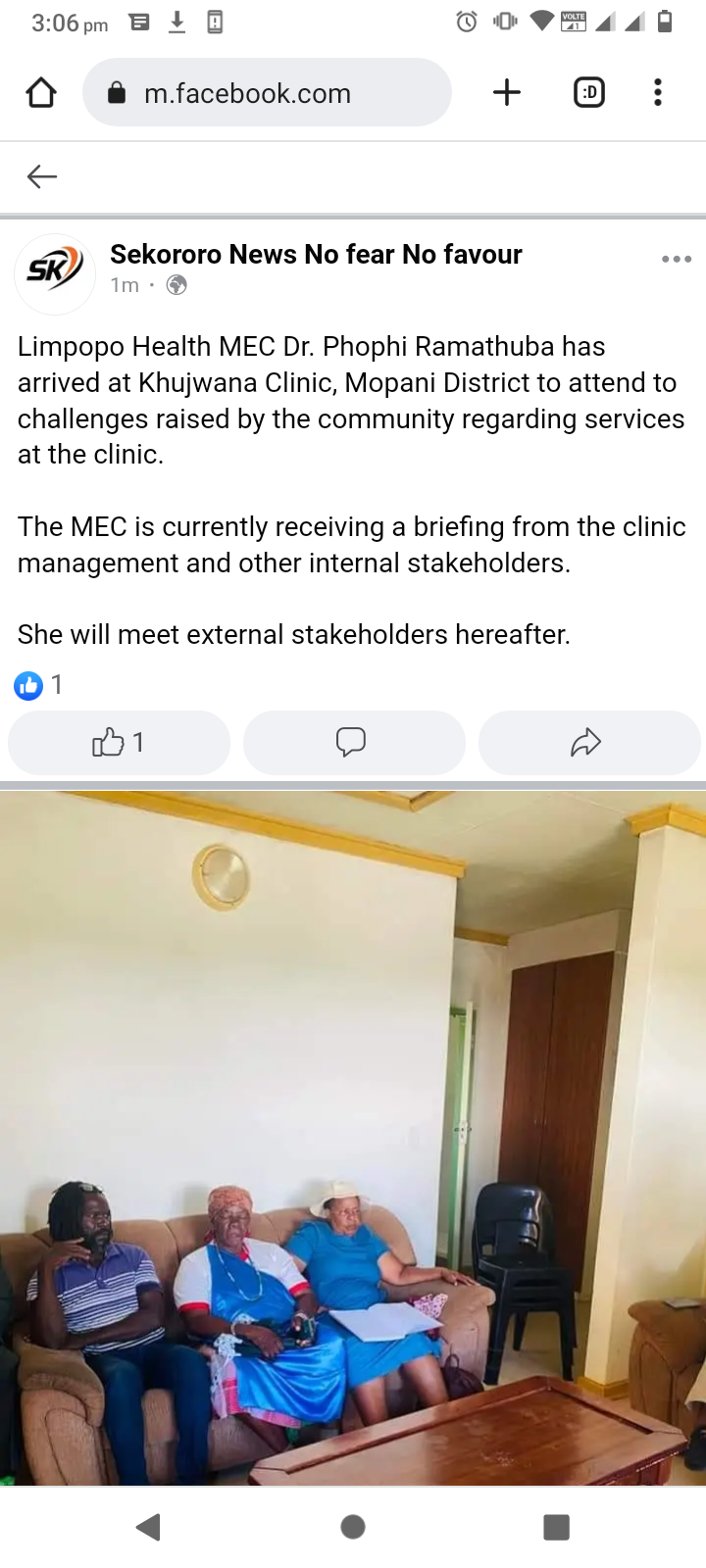Comment on the post
The image size is (706, 1568).
click(353, 743)
